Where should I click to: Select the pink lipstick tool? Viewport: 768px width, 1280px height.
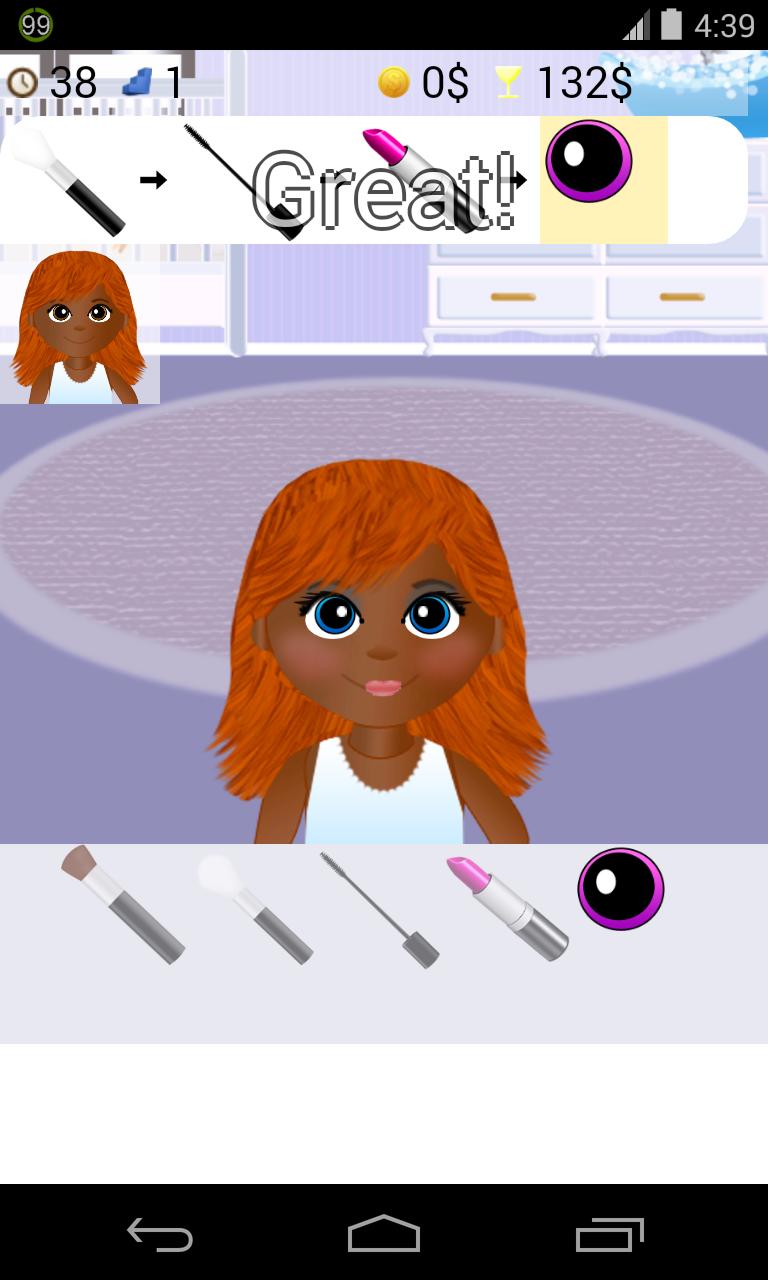(506, 908)
